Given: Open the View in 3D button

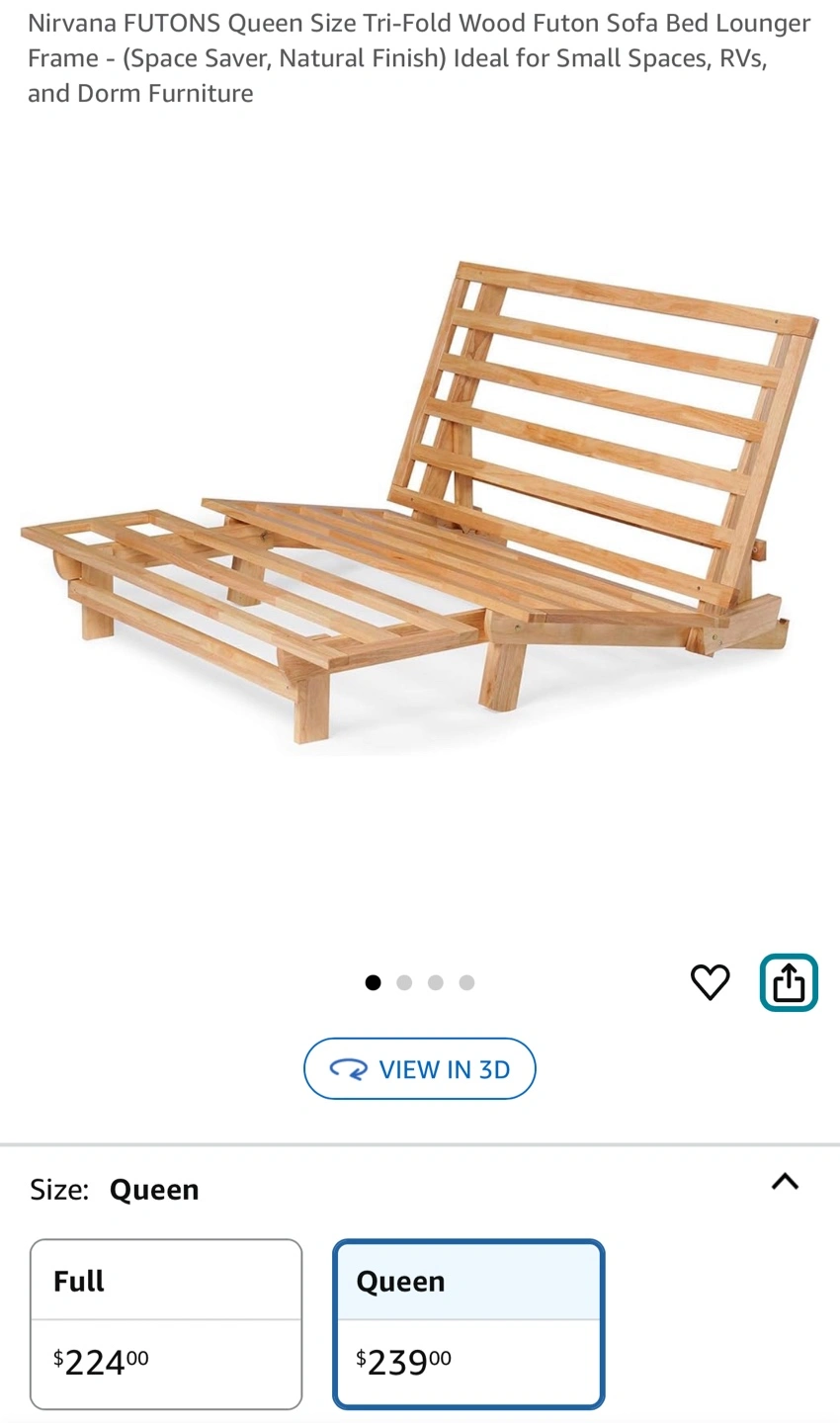Looking at the screenshot, I should 420,1069.
